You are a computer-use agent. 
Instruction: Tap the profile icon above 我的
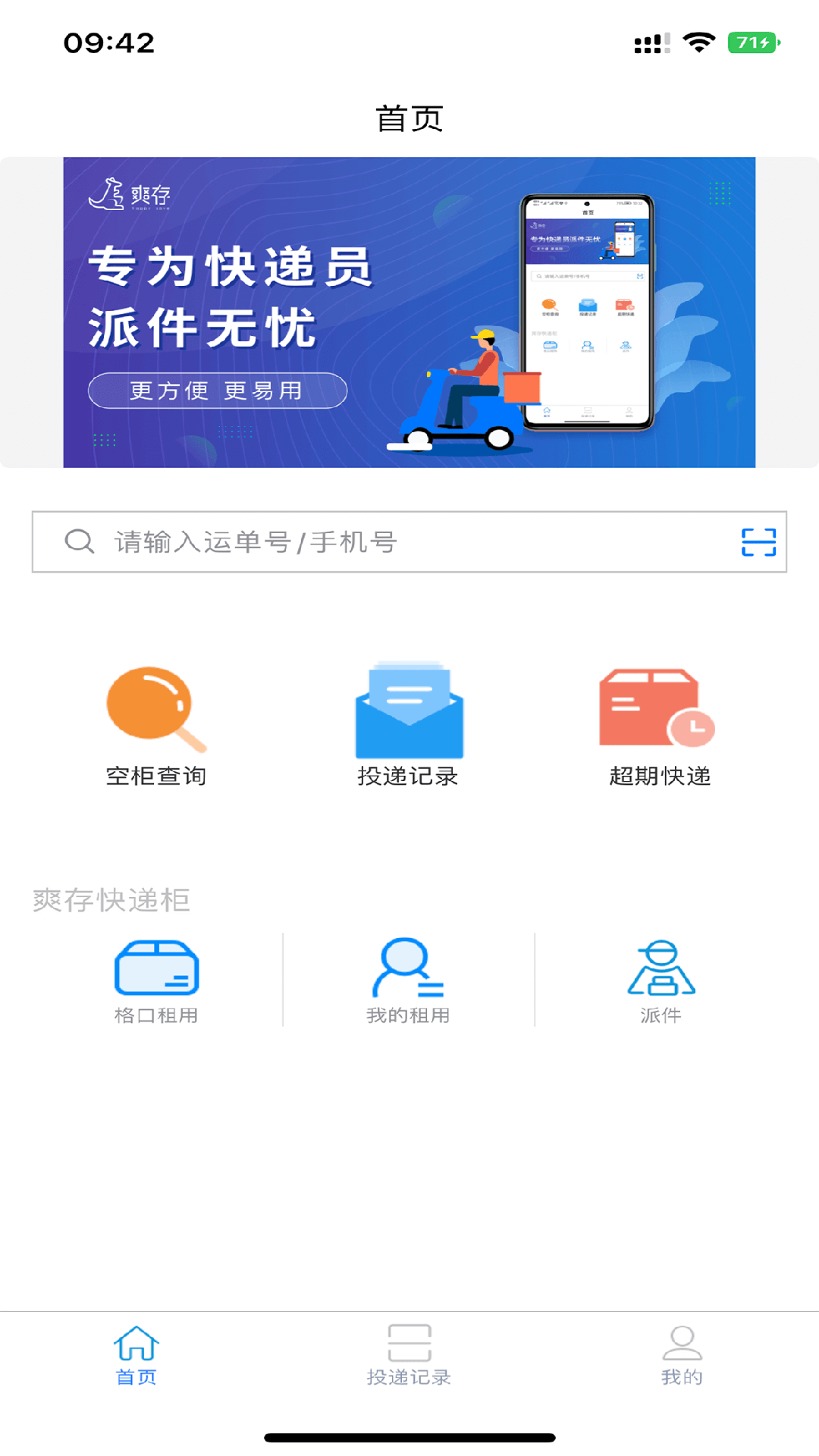tap(682, 1342)
